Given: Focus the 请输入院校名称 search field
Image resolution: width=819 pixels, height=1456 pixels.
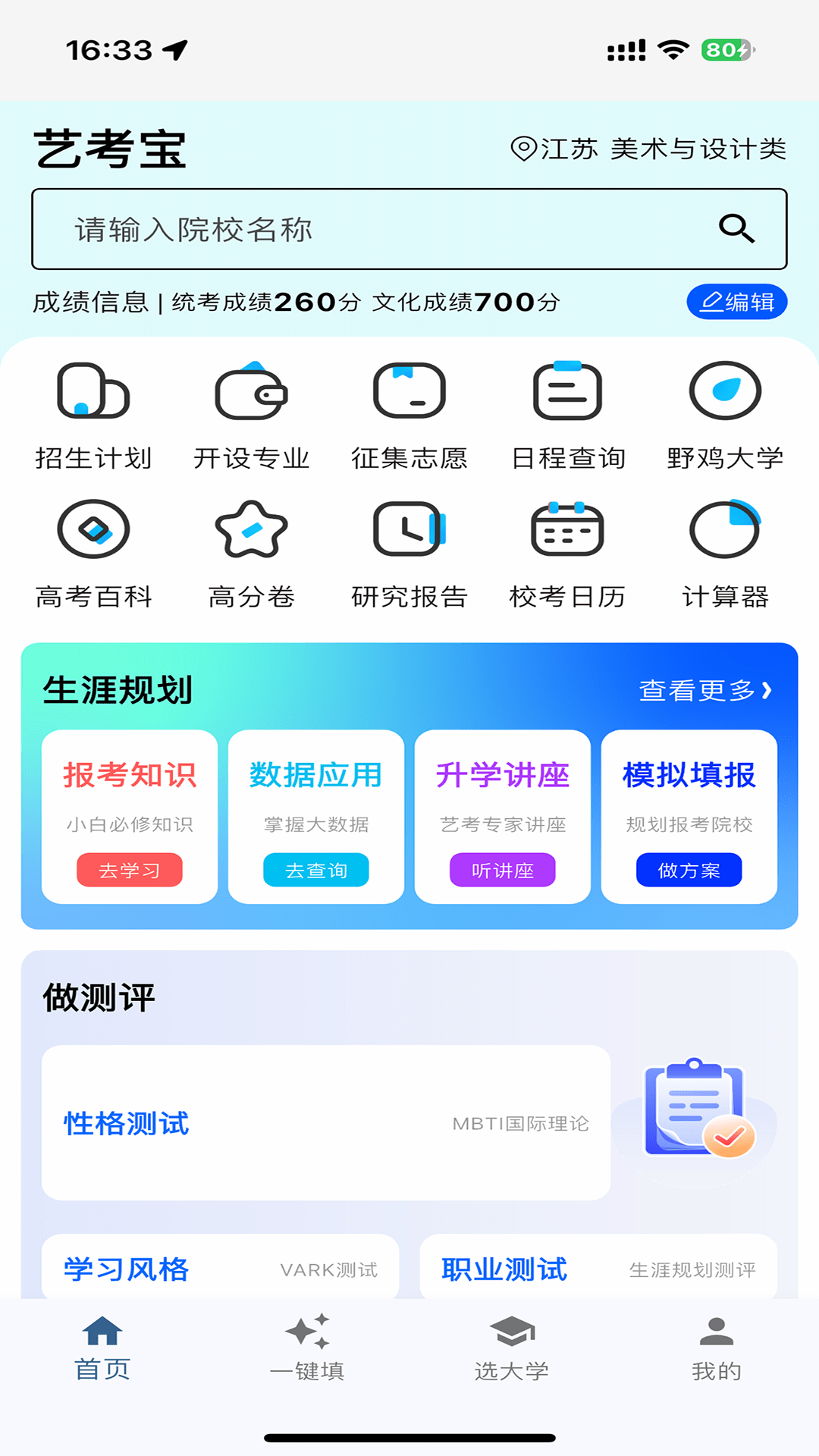Looking at the screenshot, I should tap(409, 229).
